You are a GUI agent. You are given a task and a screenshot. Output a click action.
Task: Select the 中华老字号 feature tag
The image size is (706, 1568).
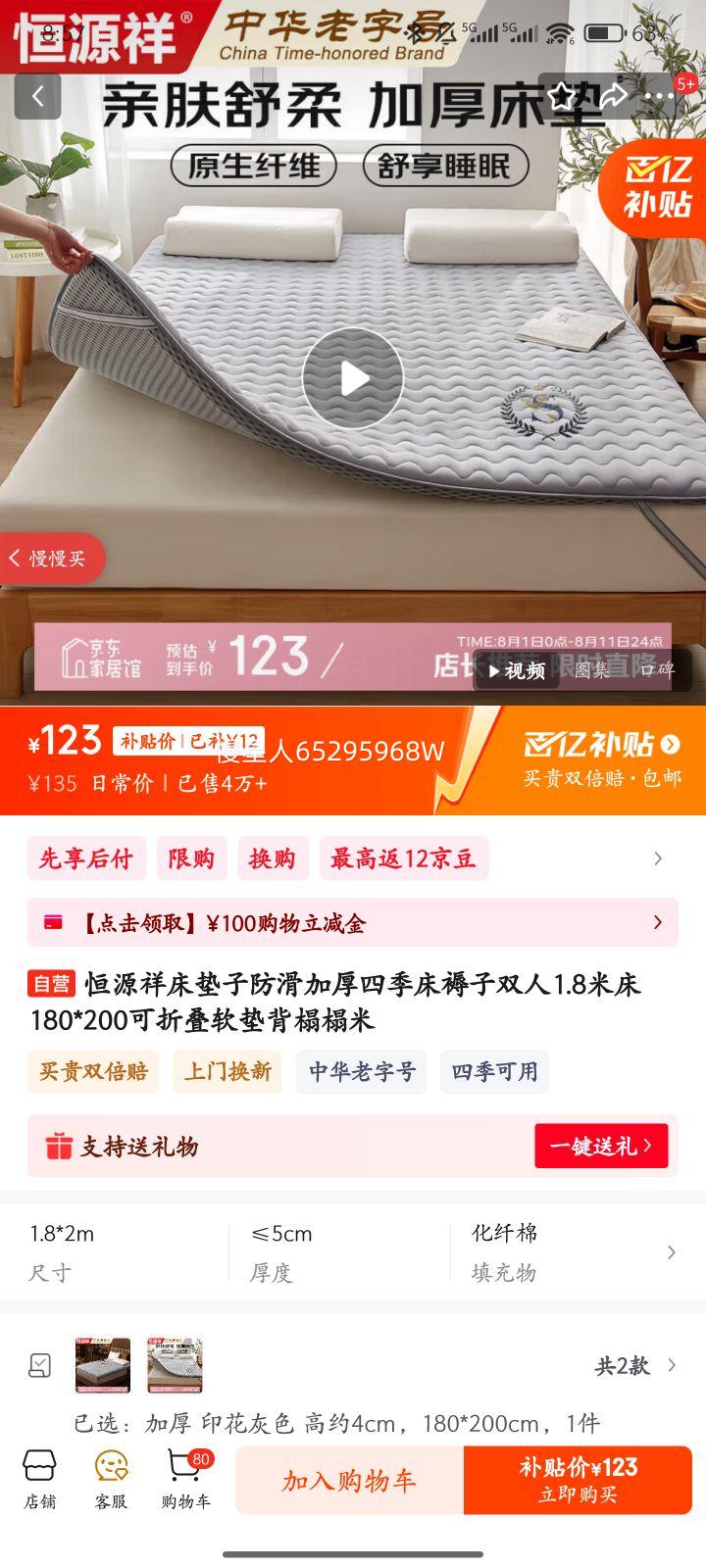click(361, 1071)
